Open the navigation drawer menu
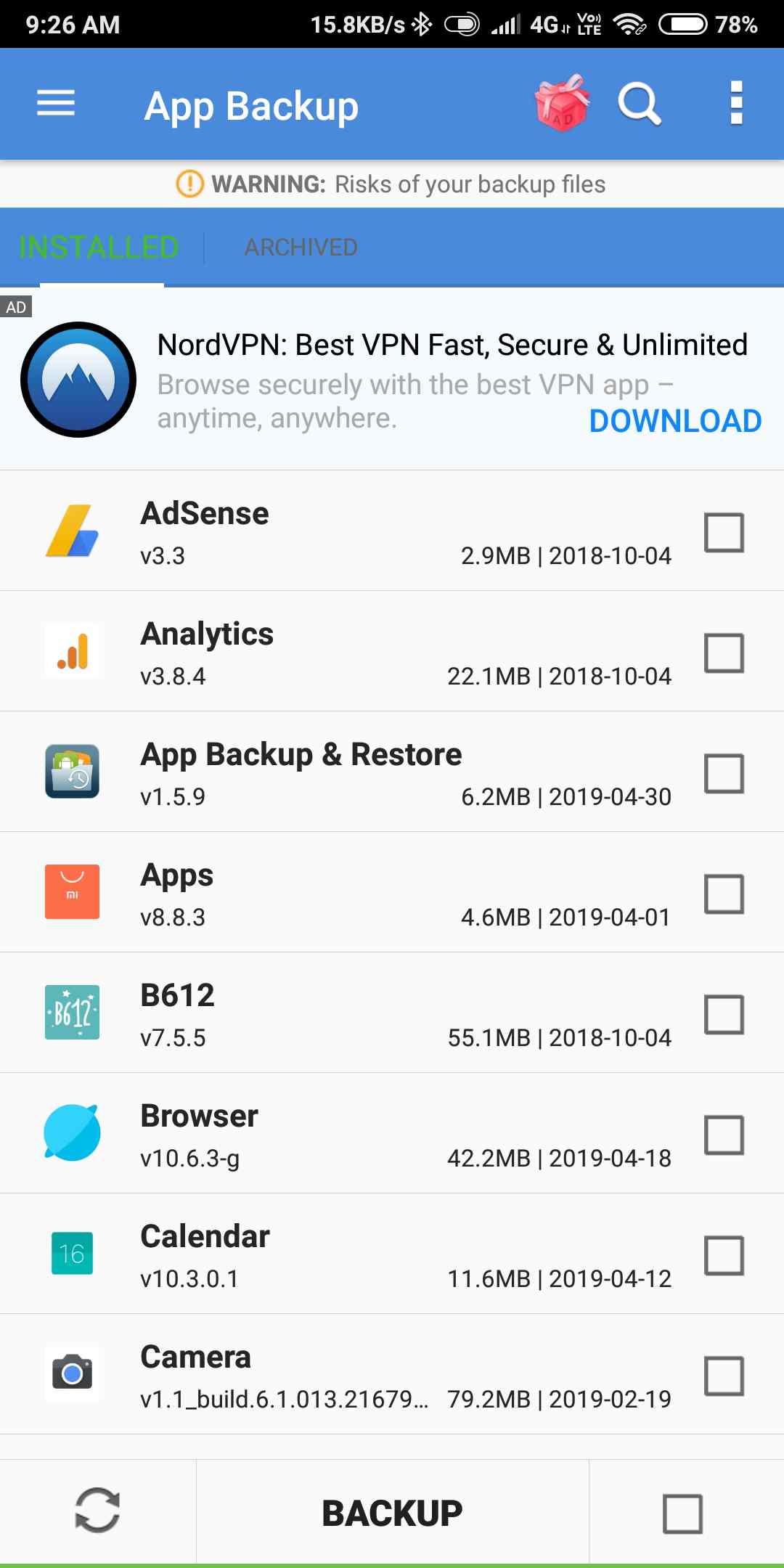 click(x=56, y=104)
